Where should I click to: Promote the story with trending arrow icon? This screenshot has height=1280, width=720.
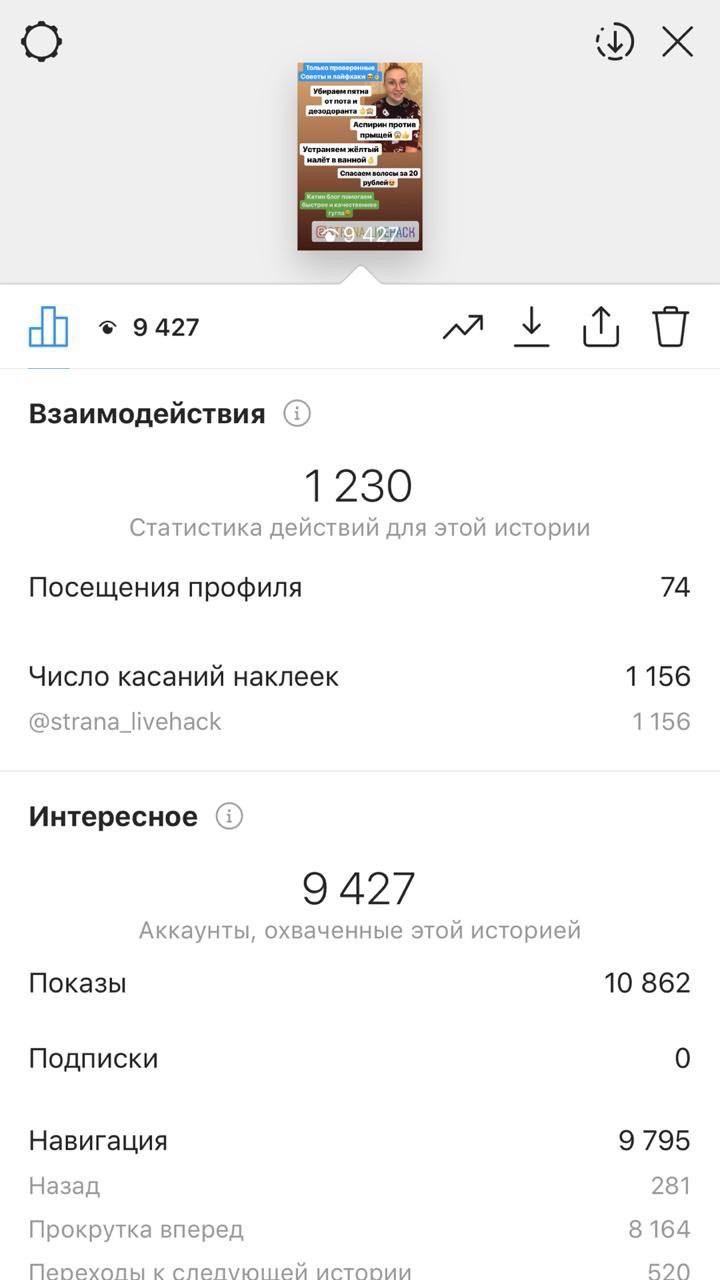pos(463,327)
